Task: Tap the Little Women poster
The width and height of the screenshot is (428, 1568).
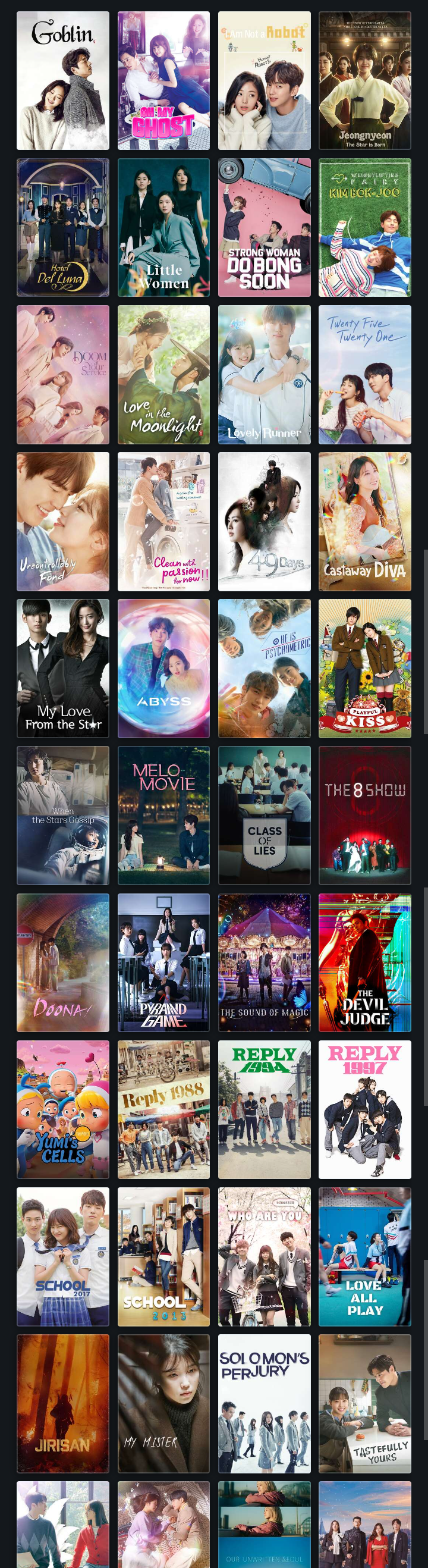Action: point(163,228)
